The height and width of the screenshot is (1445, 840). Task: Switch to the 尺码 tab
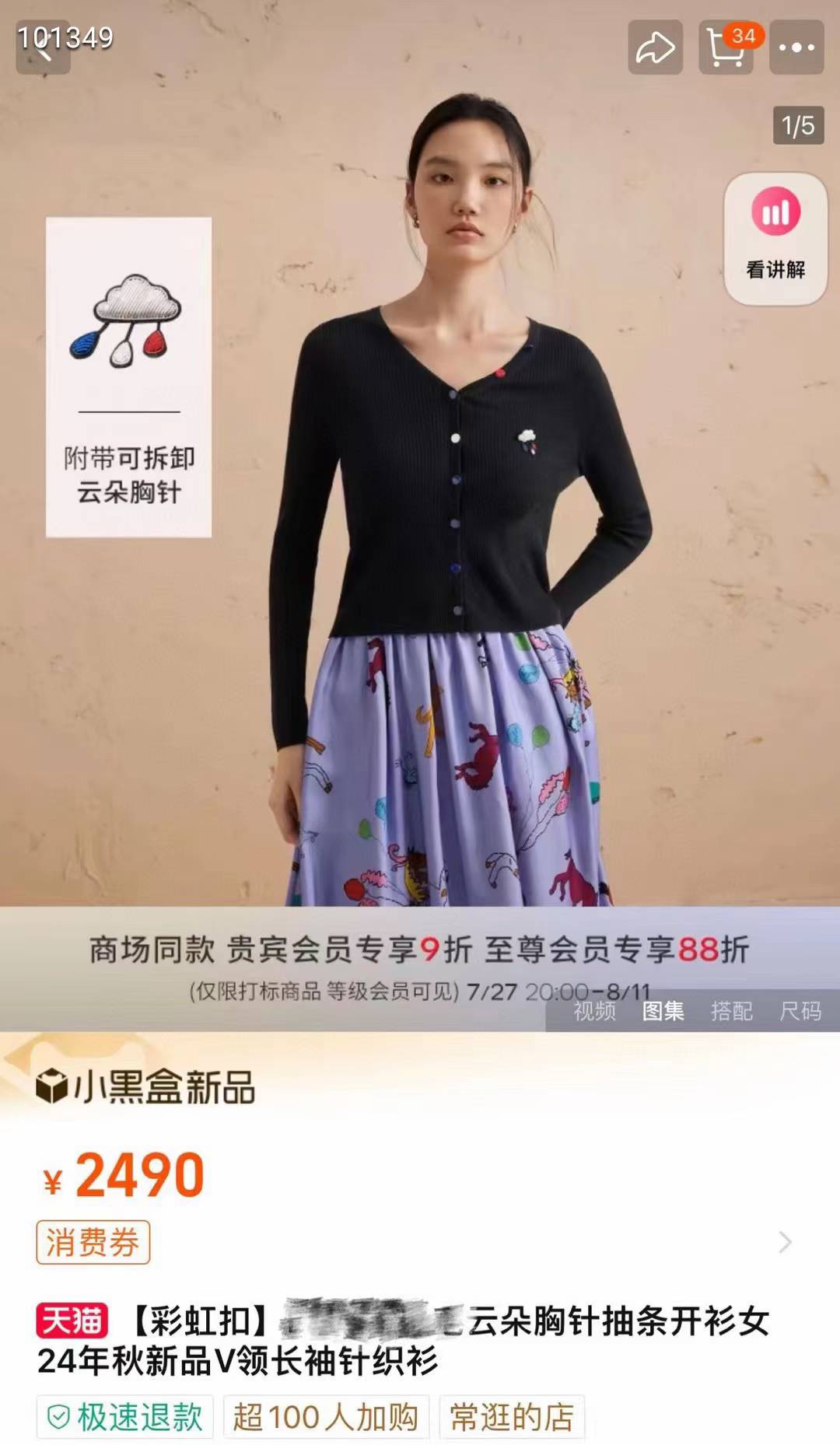click(x=800, y=1011)
